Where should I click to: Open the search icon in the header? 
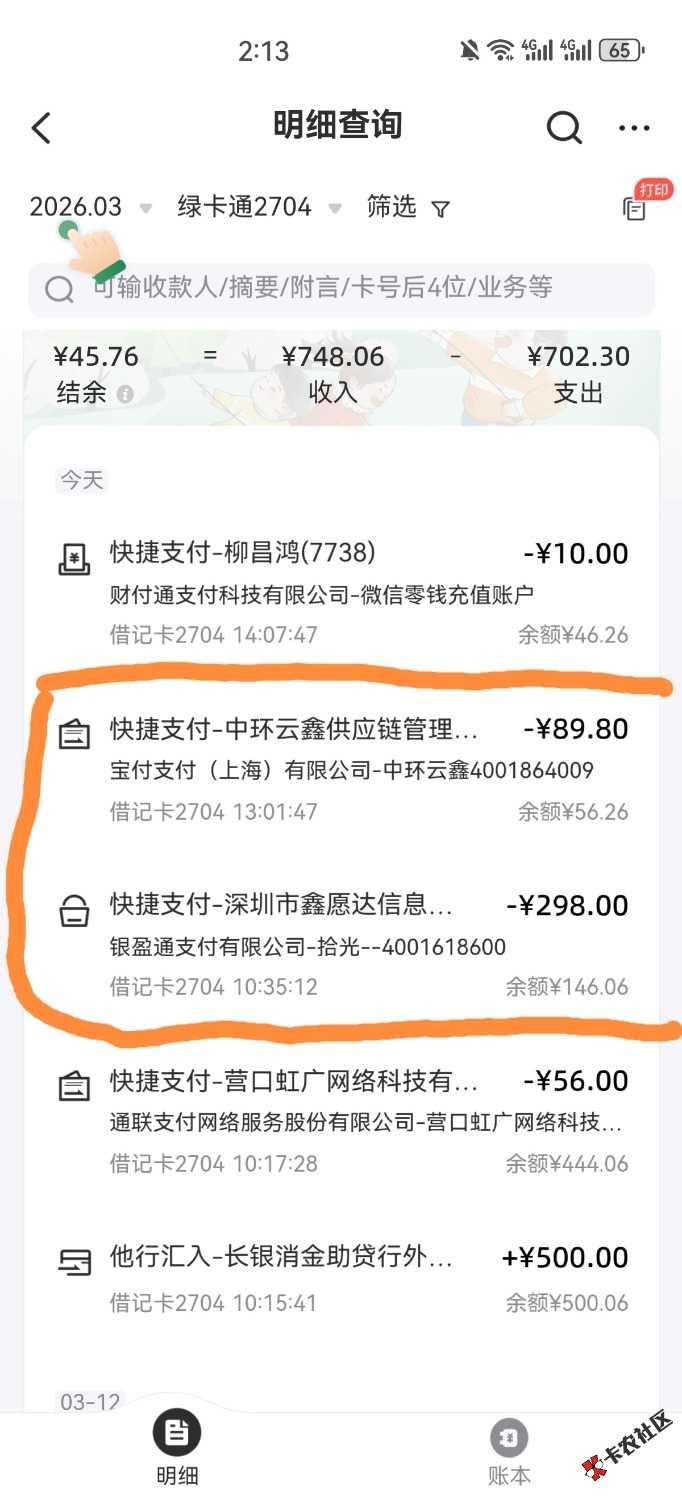tap(564, 128)
